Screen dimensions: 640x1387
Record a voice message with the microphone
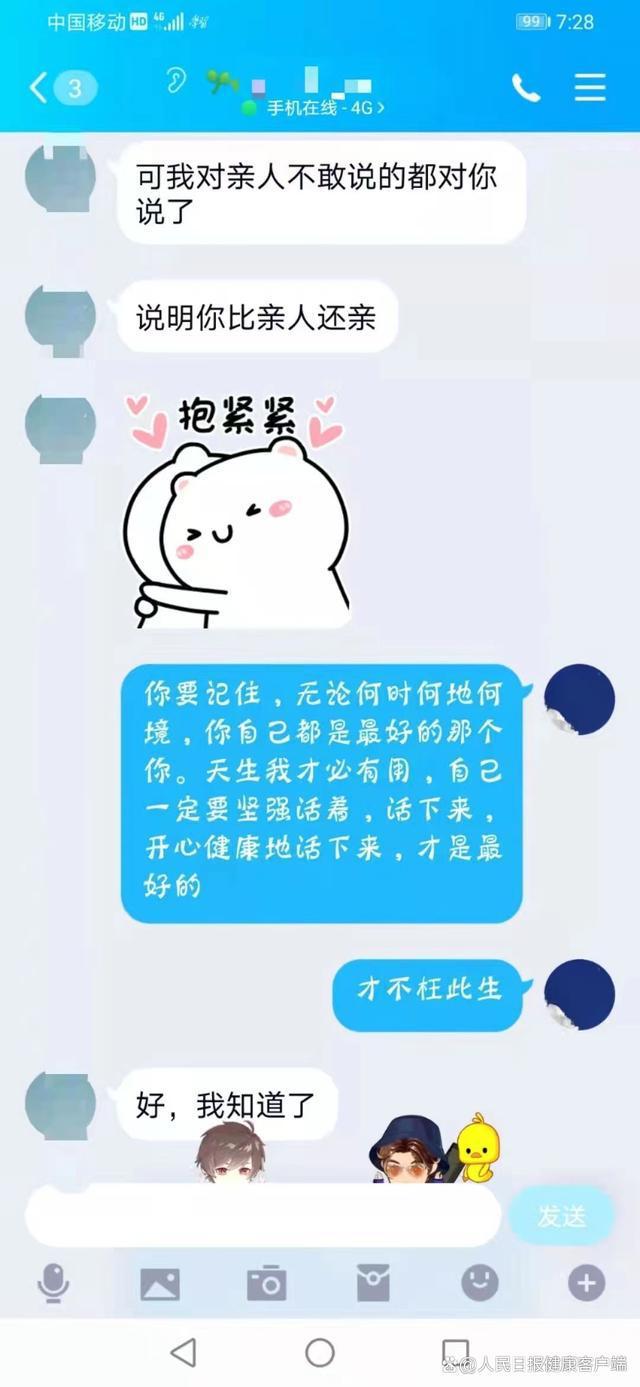[x=53, y=1283]
